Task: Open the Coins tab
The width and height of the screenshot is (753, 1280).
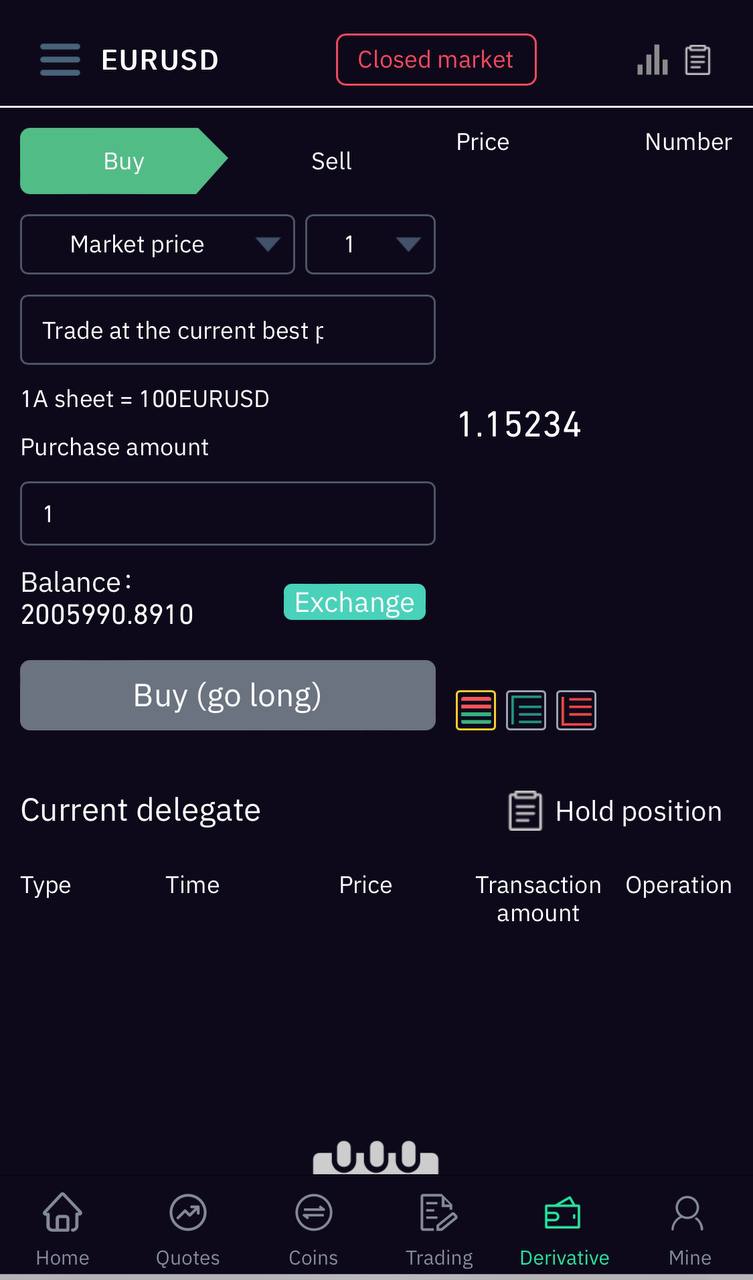Action: pyautogui.click(x=313, y=1228)
